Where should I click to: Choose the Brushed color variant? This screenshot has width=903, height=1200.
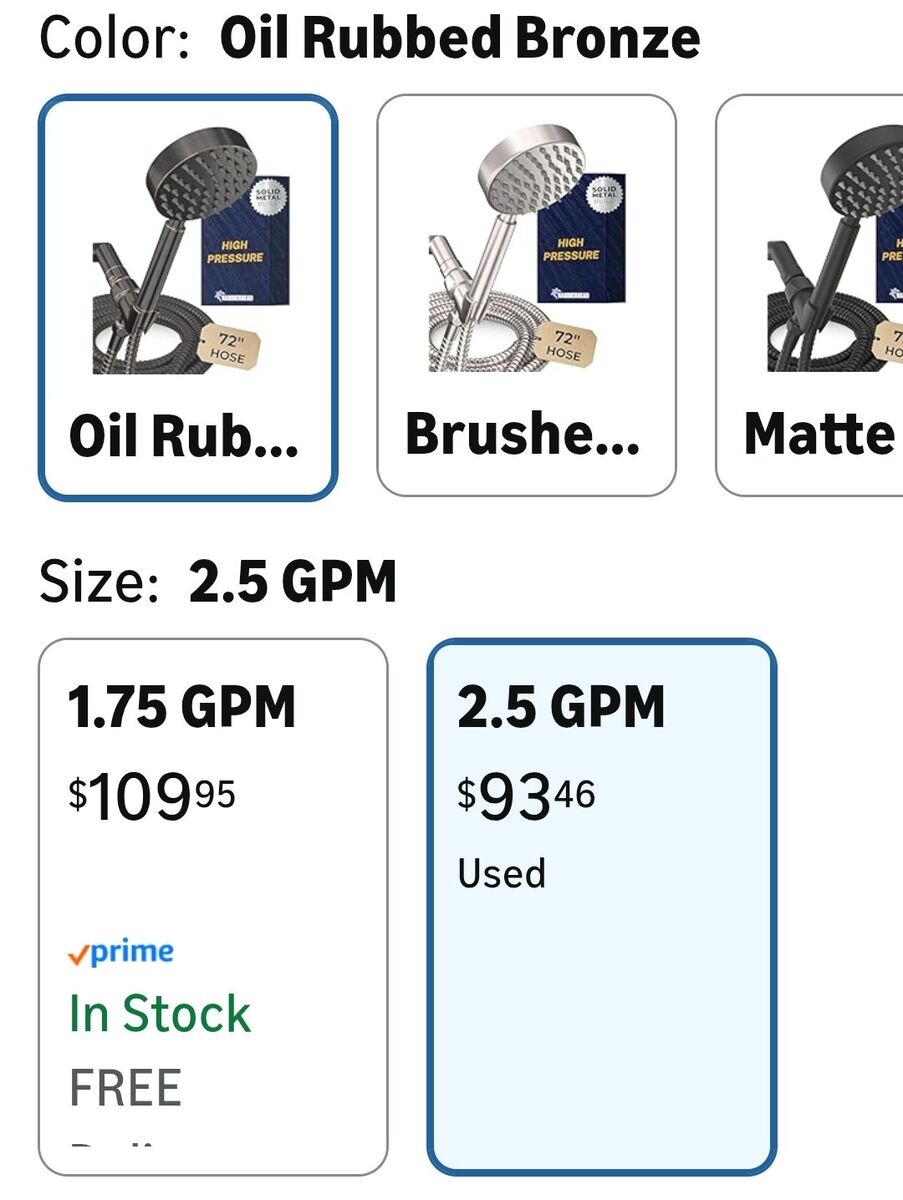pos(526,295)
